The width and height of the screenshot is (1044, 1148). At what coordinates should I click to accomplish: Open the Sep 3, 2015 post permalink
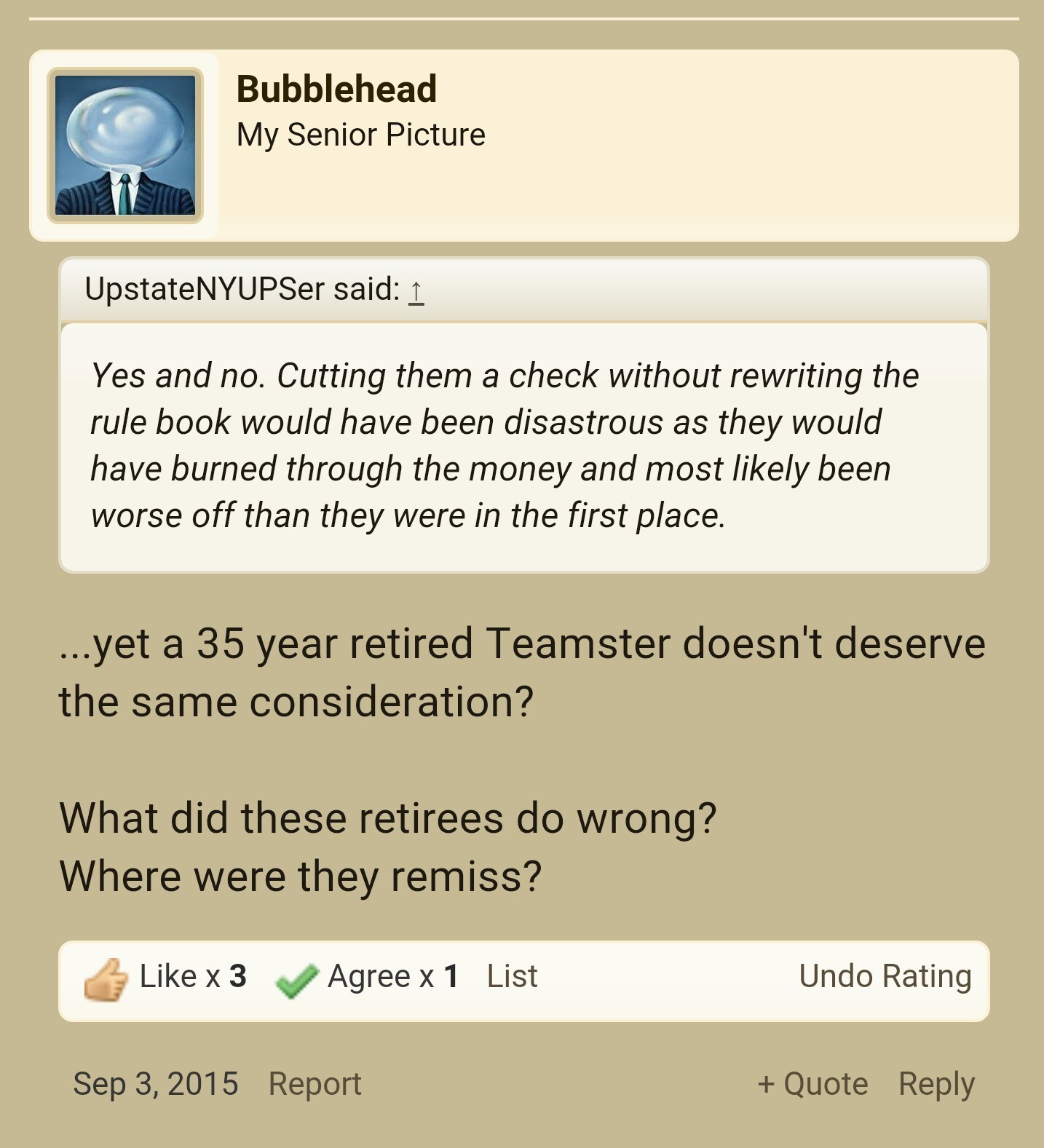(155, 1084)
